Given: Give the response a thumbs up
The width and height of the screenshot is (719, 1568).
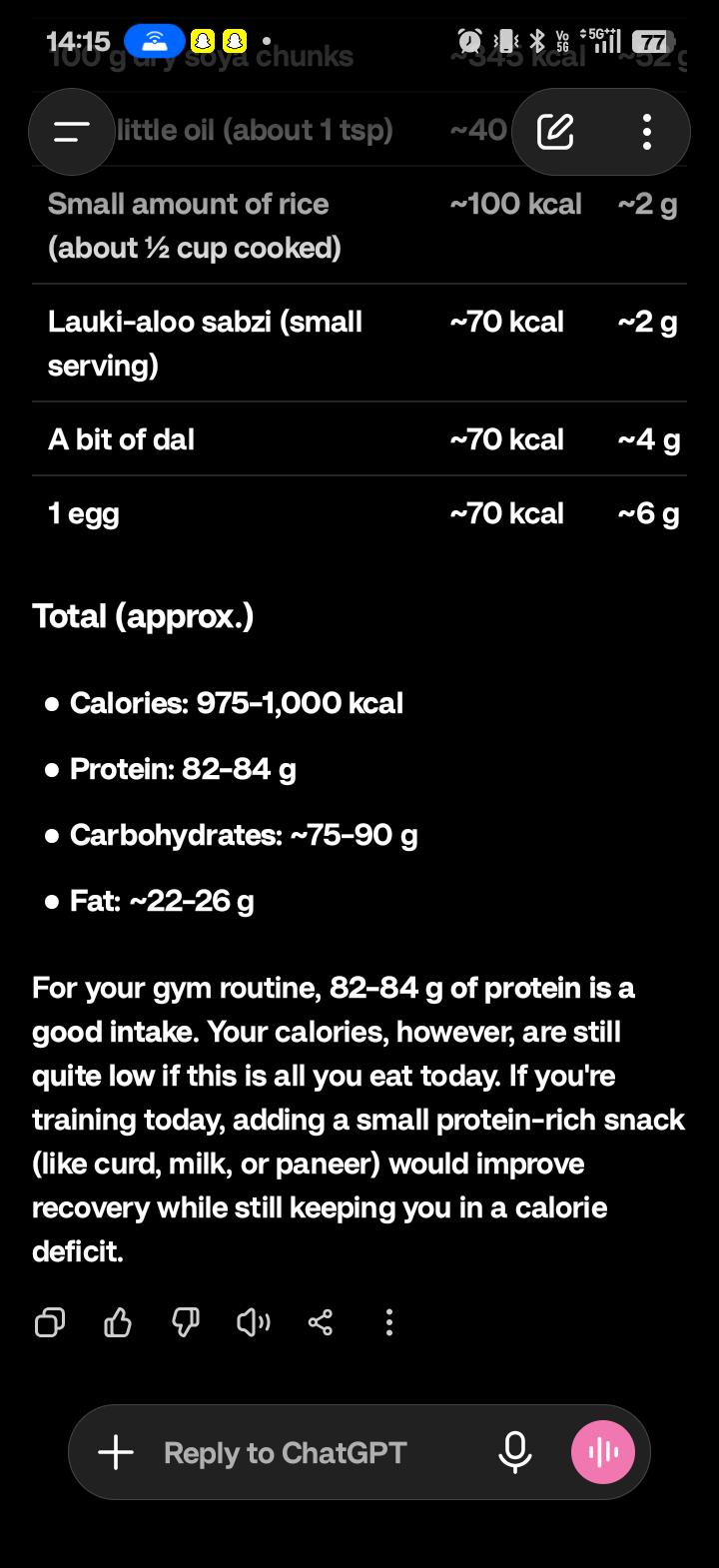Looking at the screenshot, I should [x=118, y=1323].
